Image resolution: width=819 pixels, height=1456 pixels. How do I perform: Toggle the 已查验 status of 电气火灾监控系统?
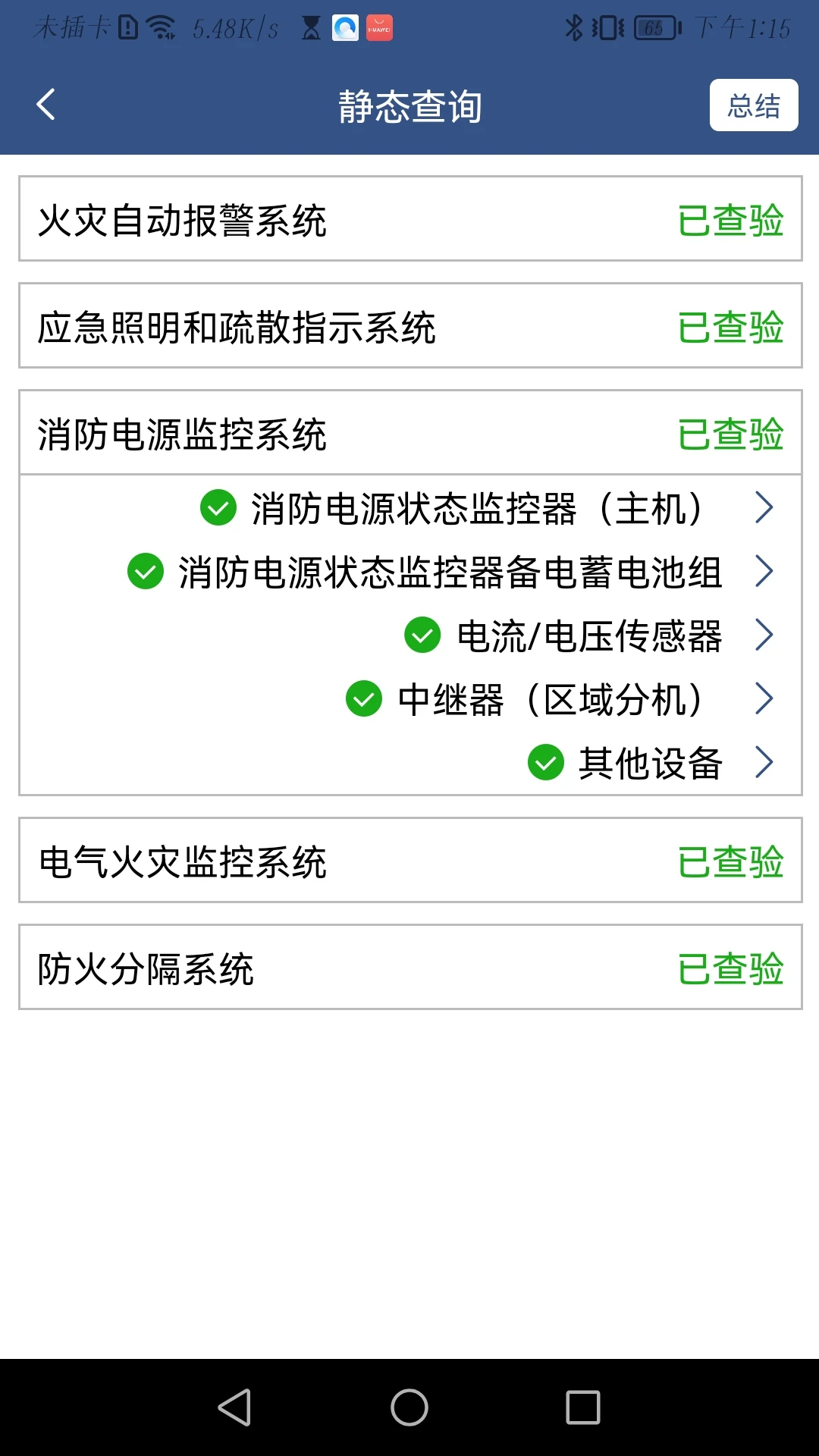click(x=730, y=861)
